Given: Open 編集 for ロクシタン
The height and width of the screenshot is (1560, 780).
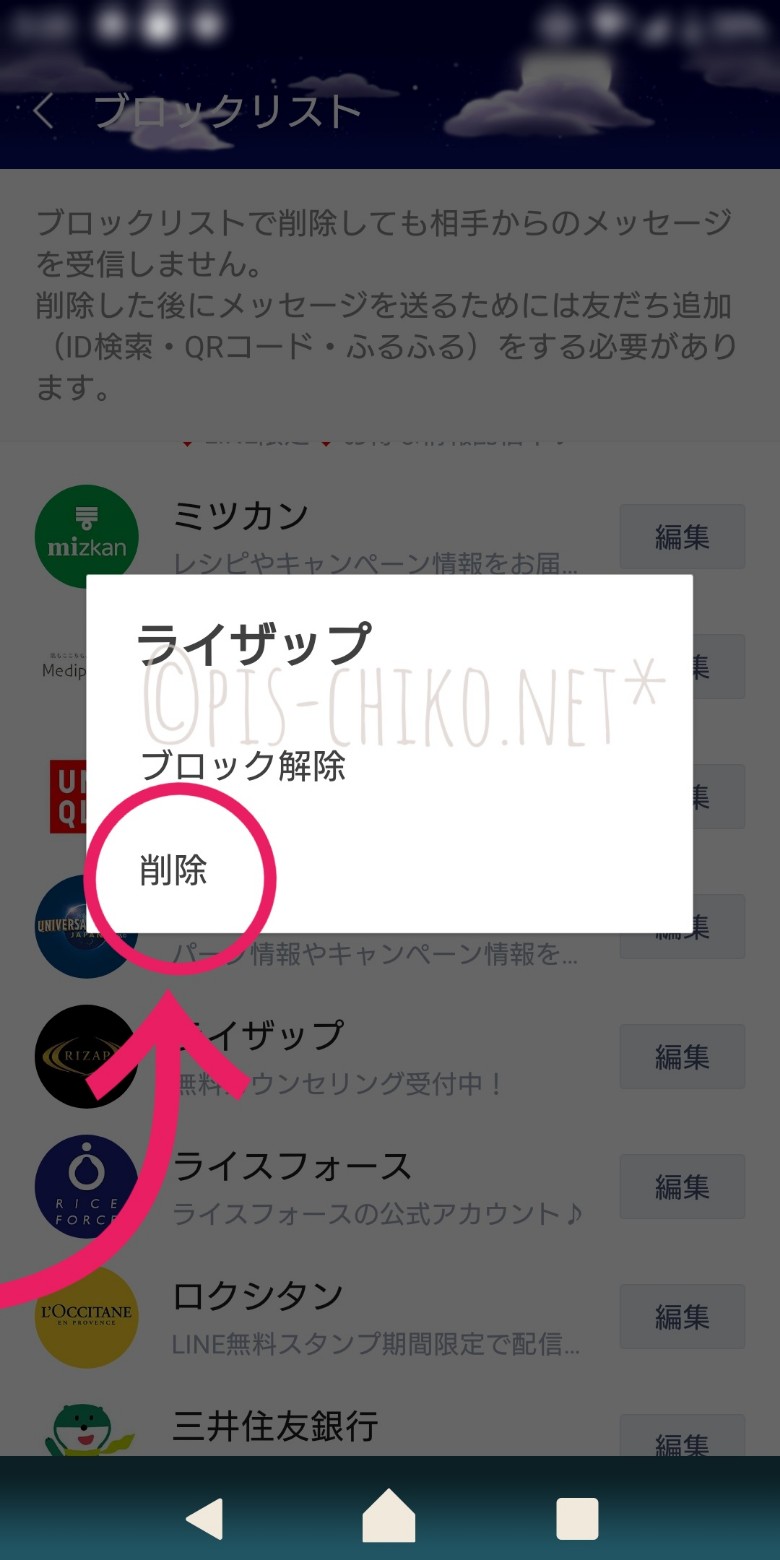Looking at the screenshot, I should (682, 1317).
